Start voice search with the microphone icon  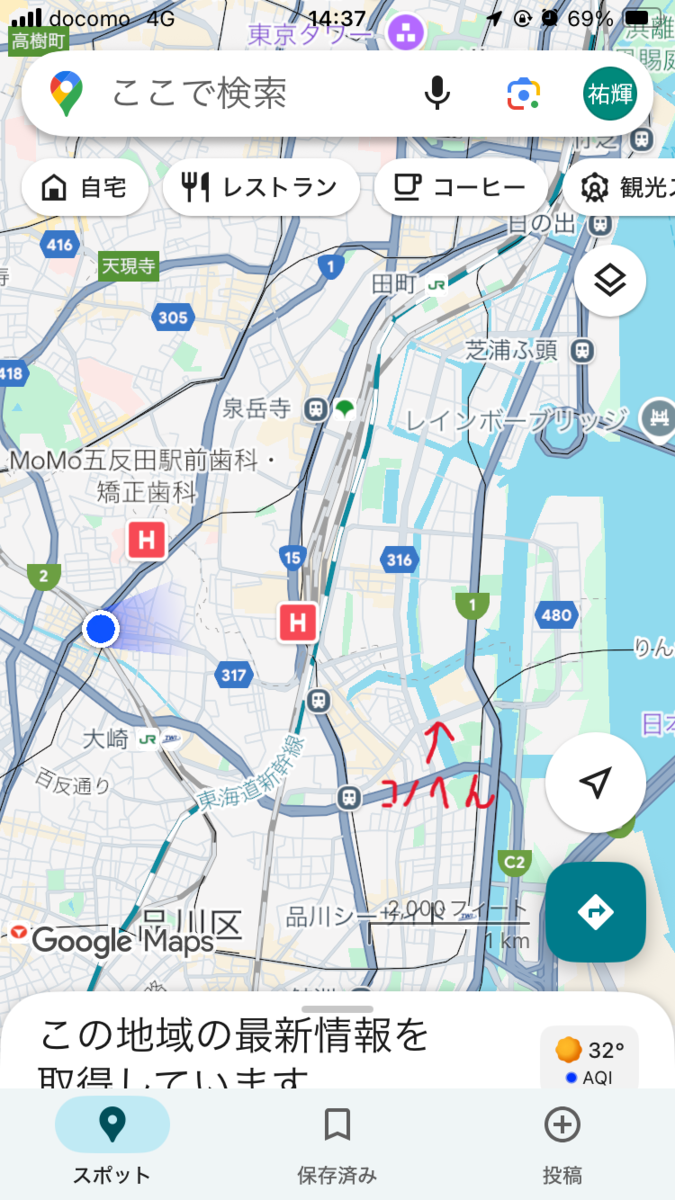click(x=437, y=94)
